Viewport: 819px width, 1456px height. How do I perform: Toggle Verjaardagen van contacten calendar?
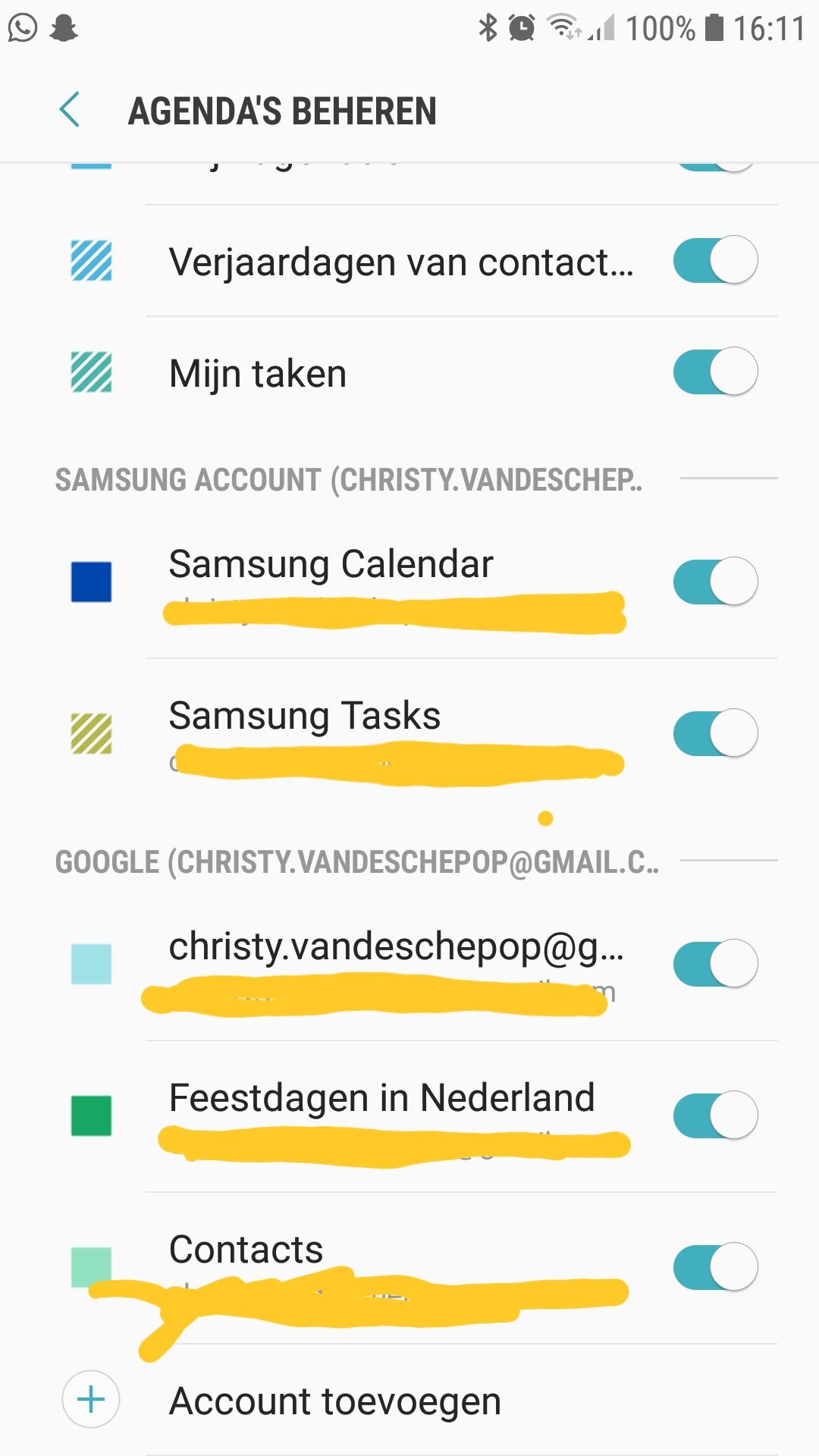pyautogui.click(x=715, y=260)
